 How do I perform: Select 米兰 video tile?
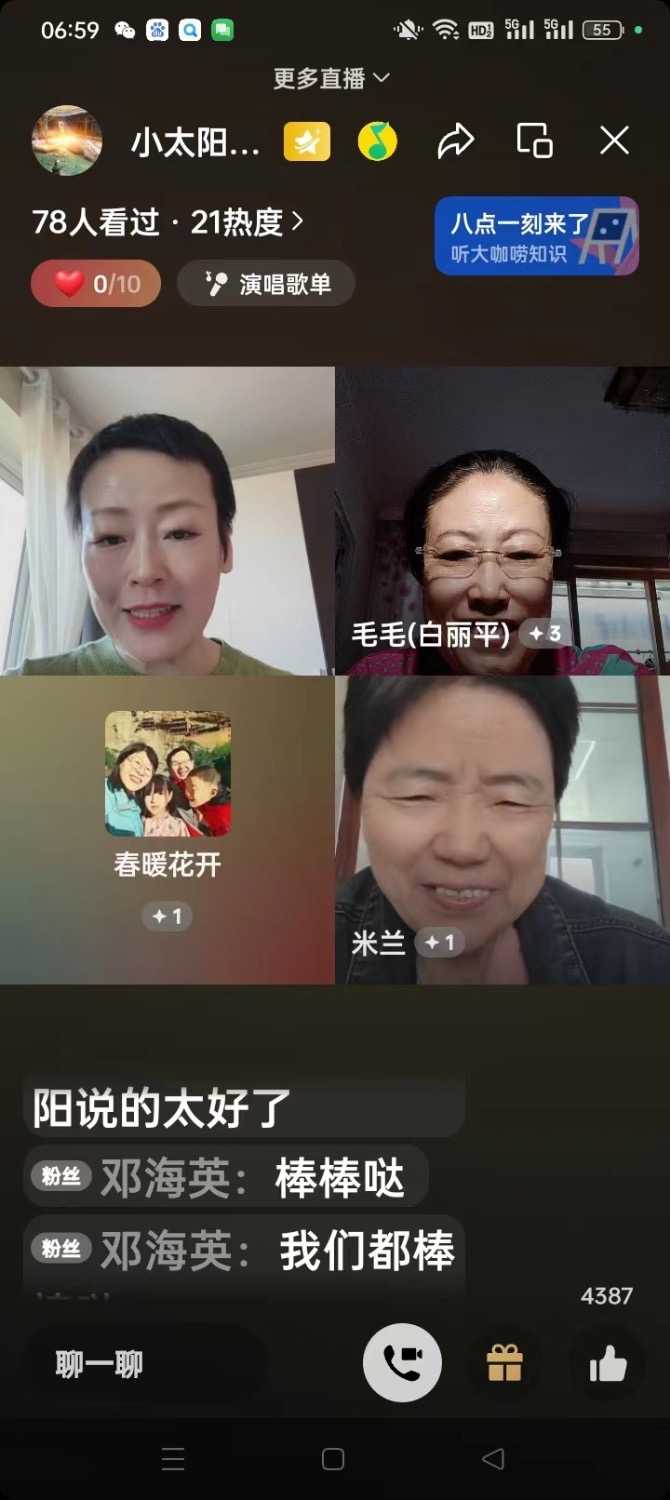(x=502, y=829)
